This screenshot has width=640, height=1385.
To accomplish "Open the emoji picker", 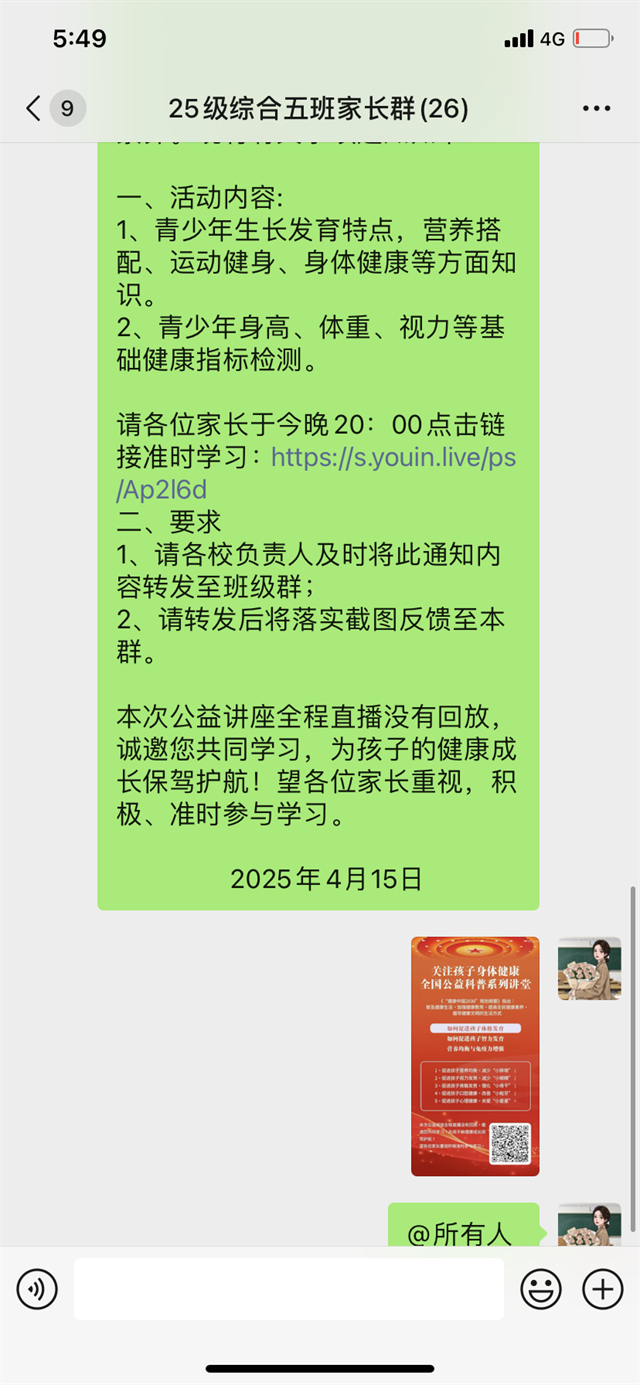I will pos(541,1289).
